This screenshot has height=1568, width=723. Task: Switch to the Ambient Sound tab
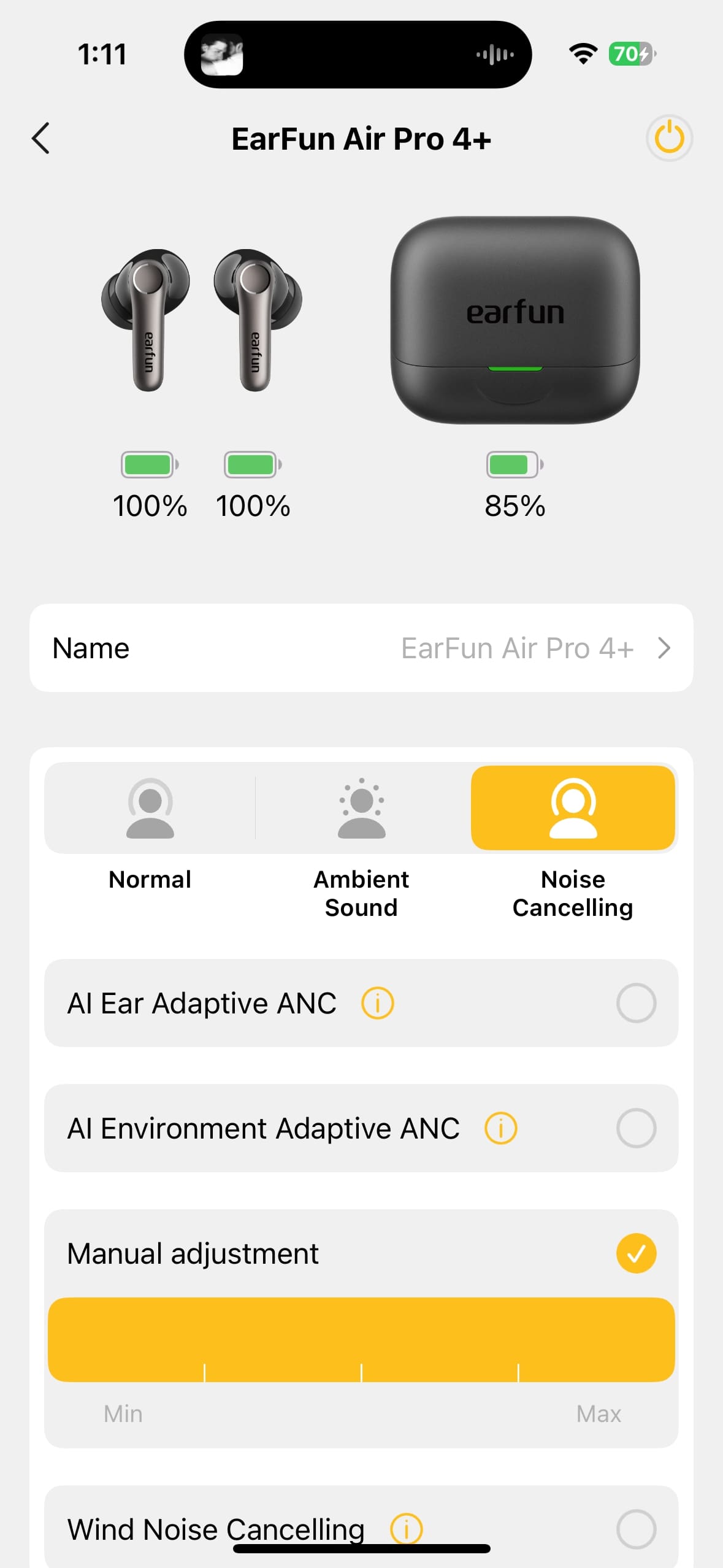[361, 809]
